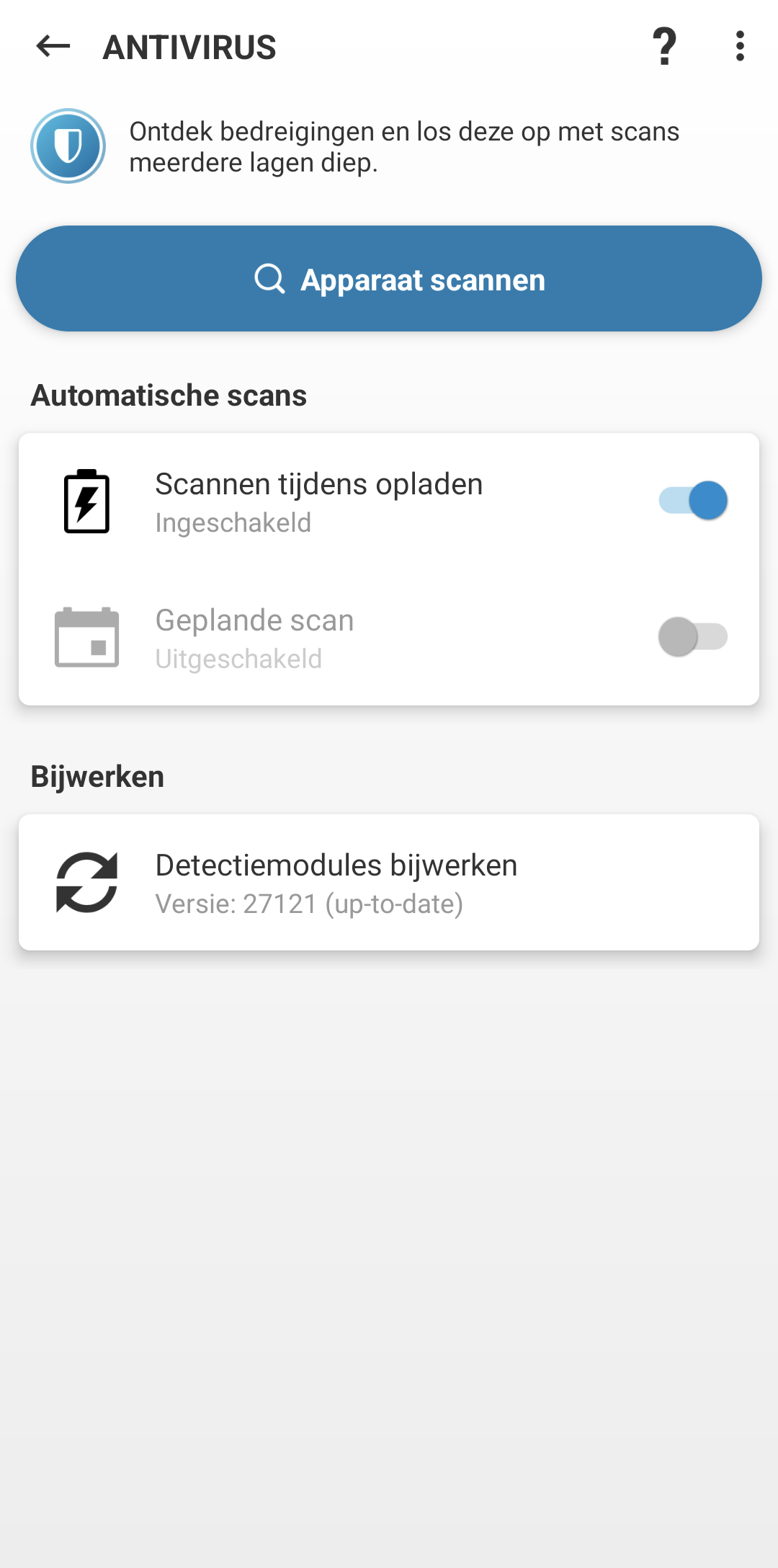This screenshot has height=1568, width=778.
Task: Tap the back arrow to leave Antivirus
Action: pyautogui.click(x=49, y=46)
